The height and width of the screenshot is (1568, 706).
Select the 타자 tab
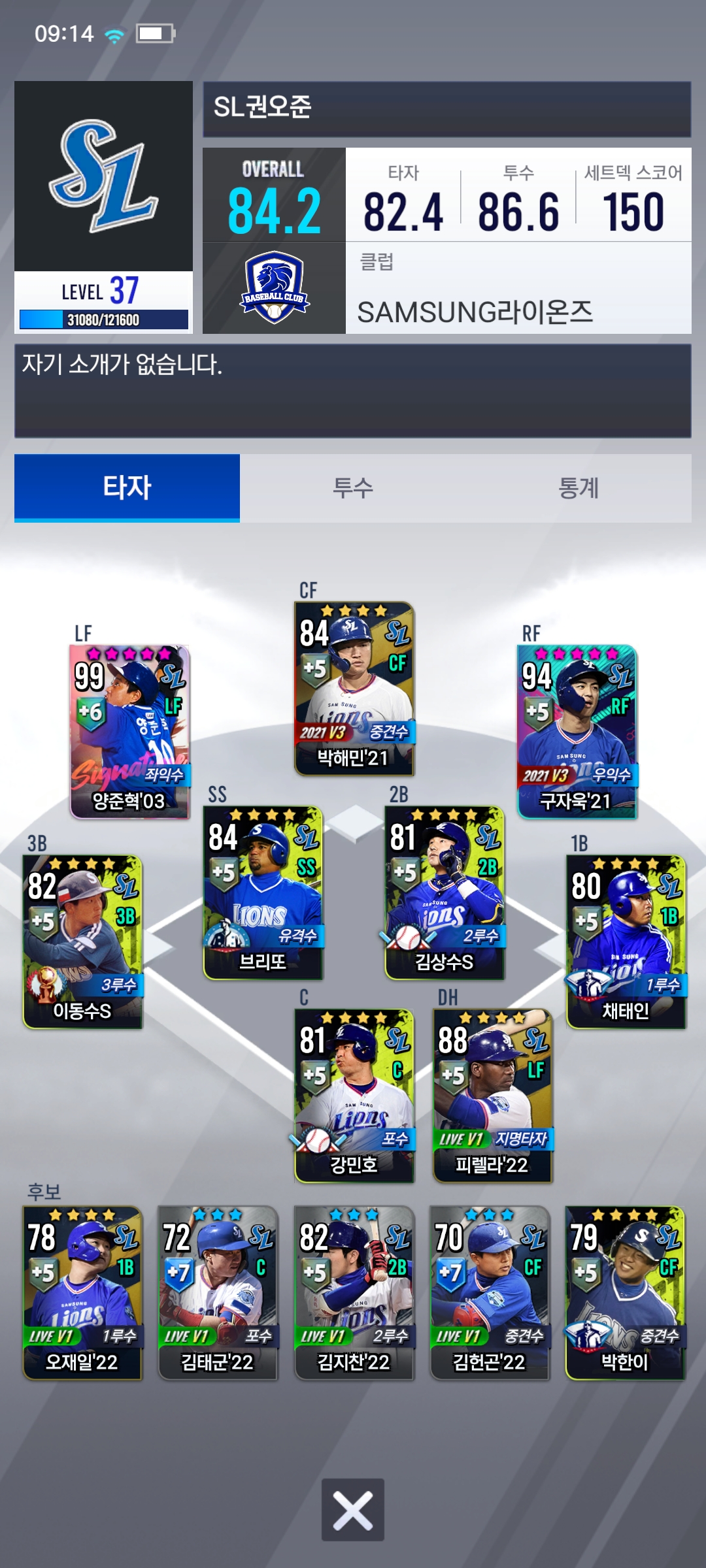pos(127,487)
